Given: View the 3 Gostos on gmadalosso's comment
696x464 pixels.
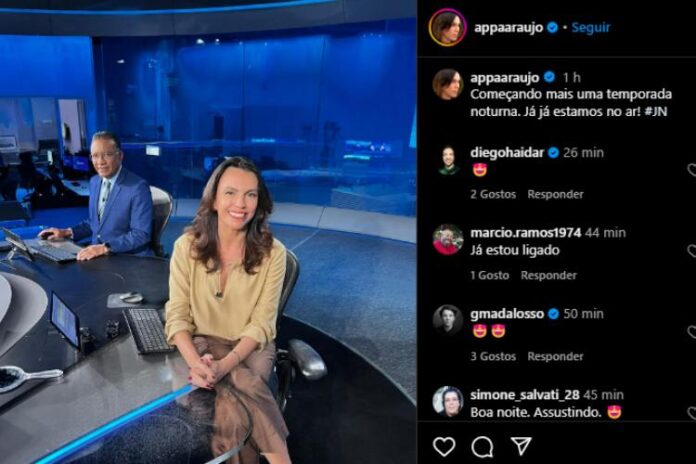Looking at the screenshot, I should pyautogui.click(x=493, y=356).
